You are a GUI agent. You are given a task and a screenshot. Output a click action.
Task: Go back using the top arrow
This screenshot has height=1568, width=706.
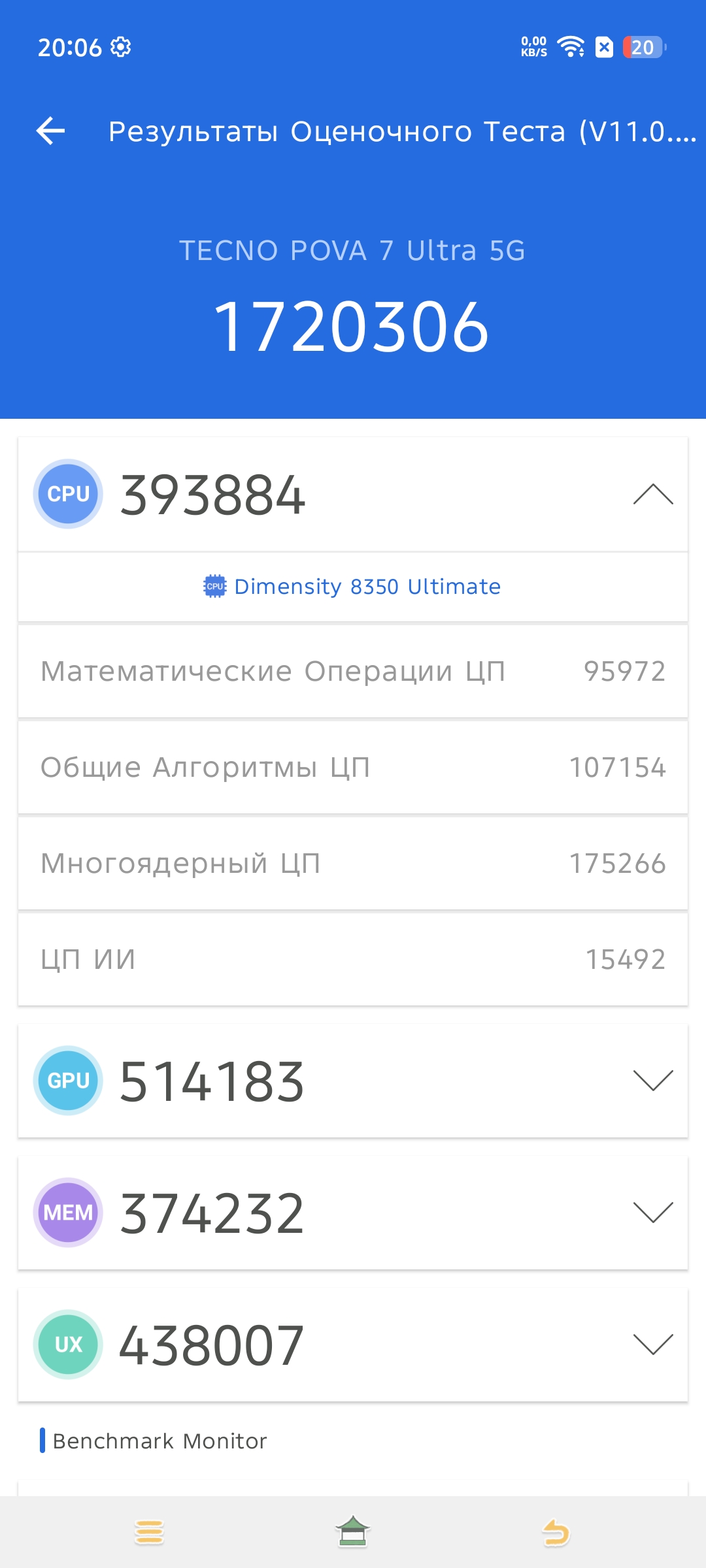point(51,131)
